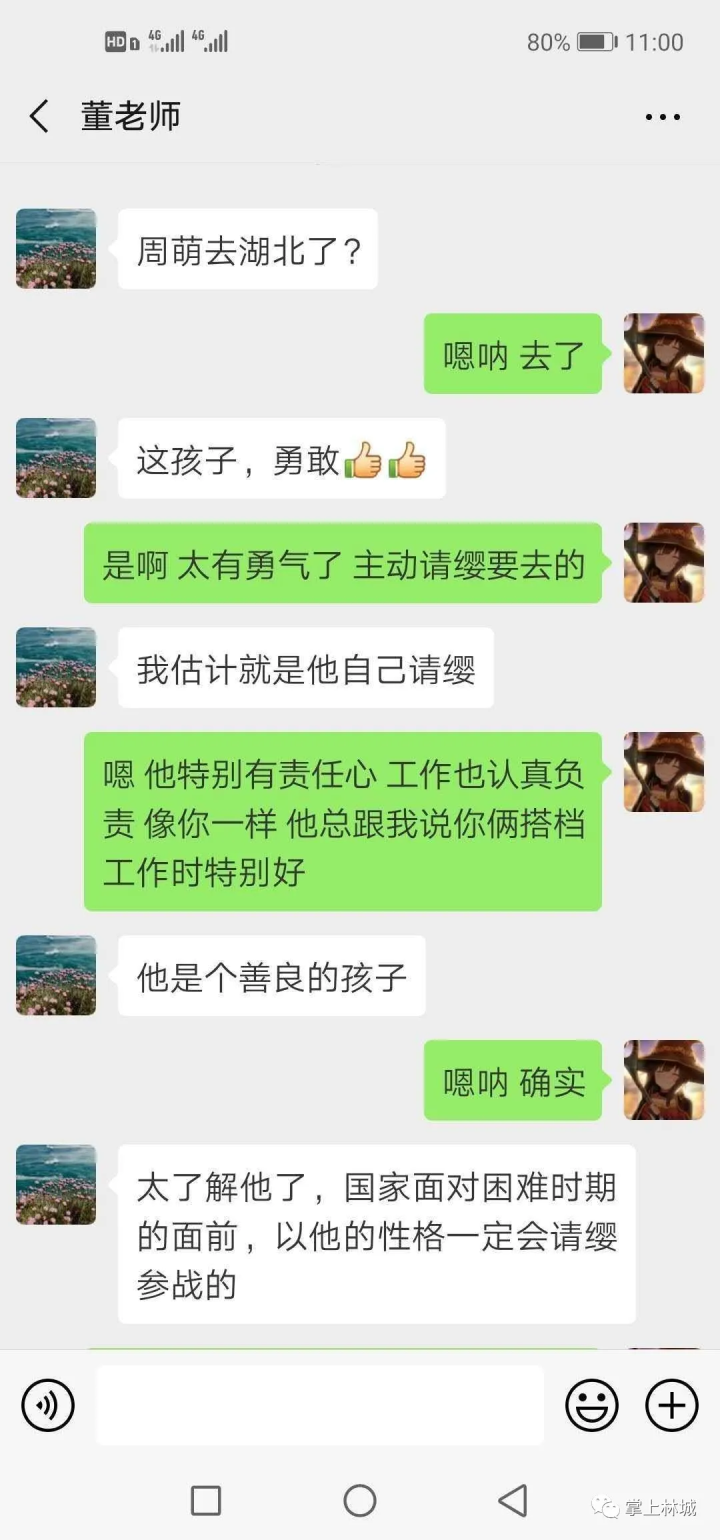Open the emoji picker

click(591, 1405)
